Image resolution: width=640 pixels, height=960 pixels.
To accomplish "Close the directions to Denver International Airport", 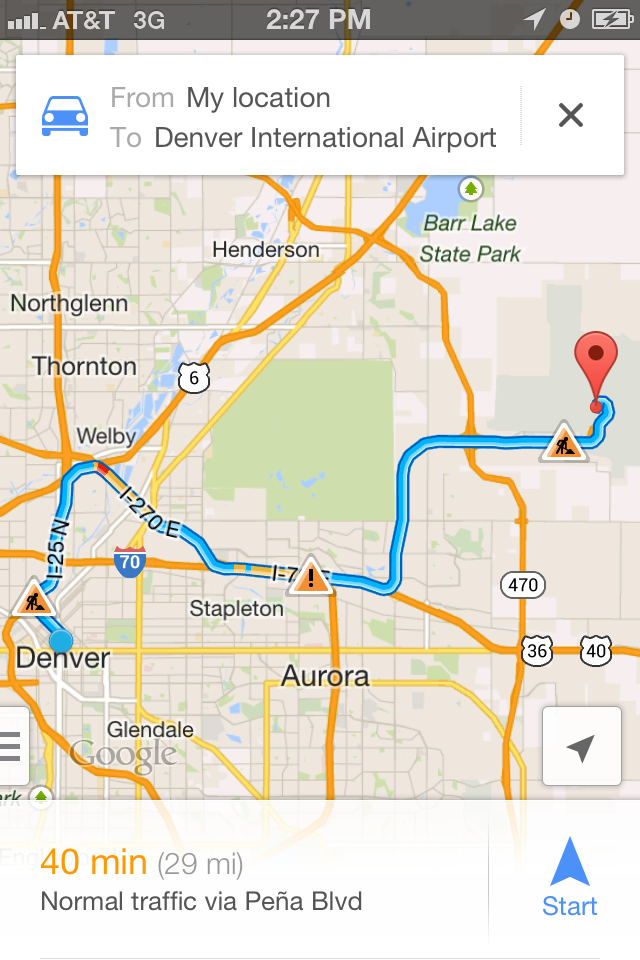I will (570, 116).
